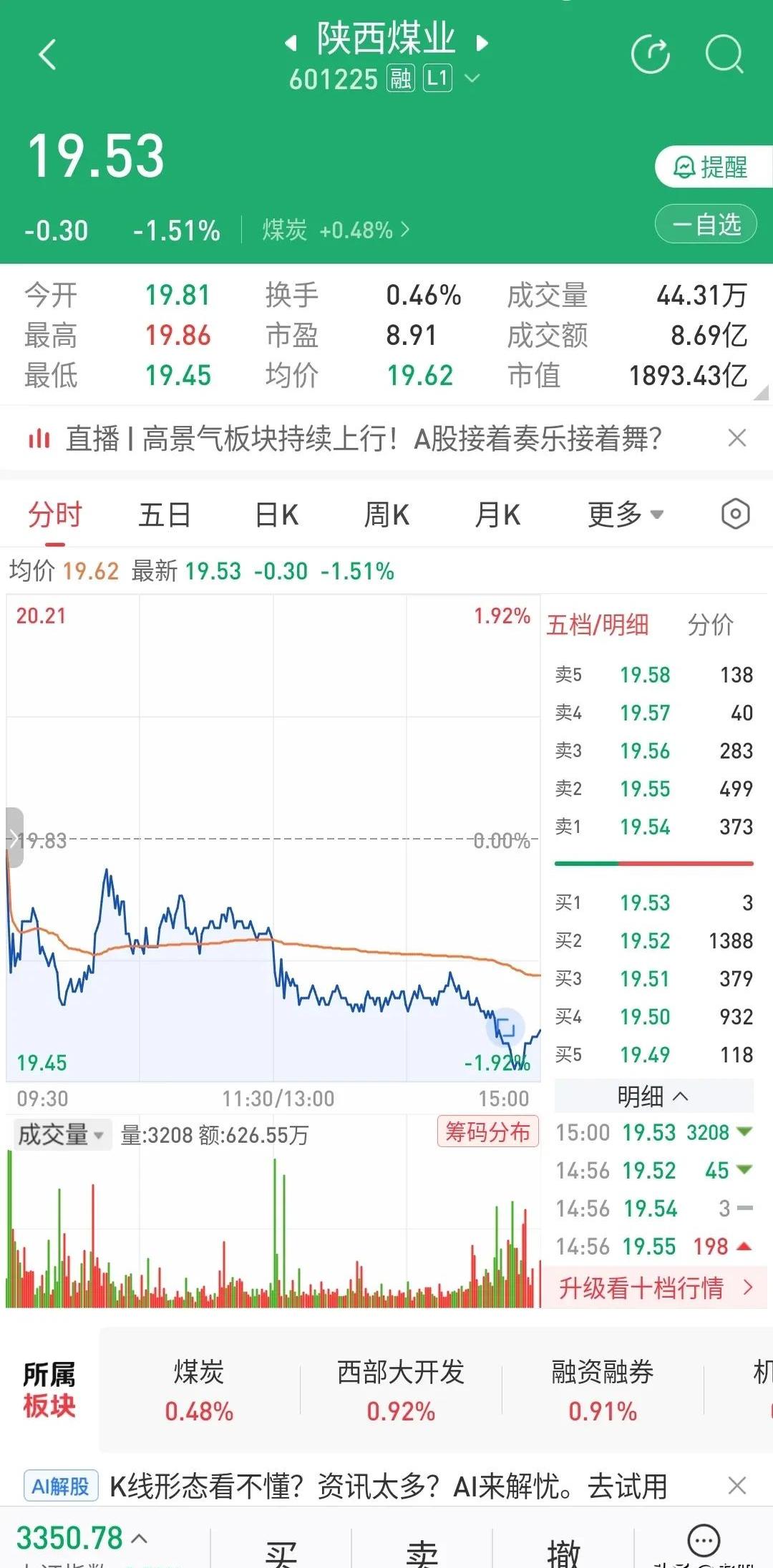
Task: Open the 筹码分布 button
Action: [x=487, y=1132]
